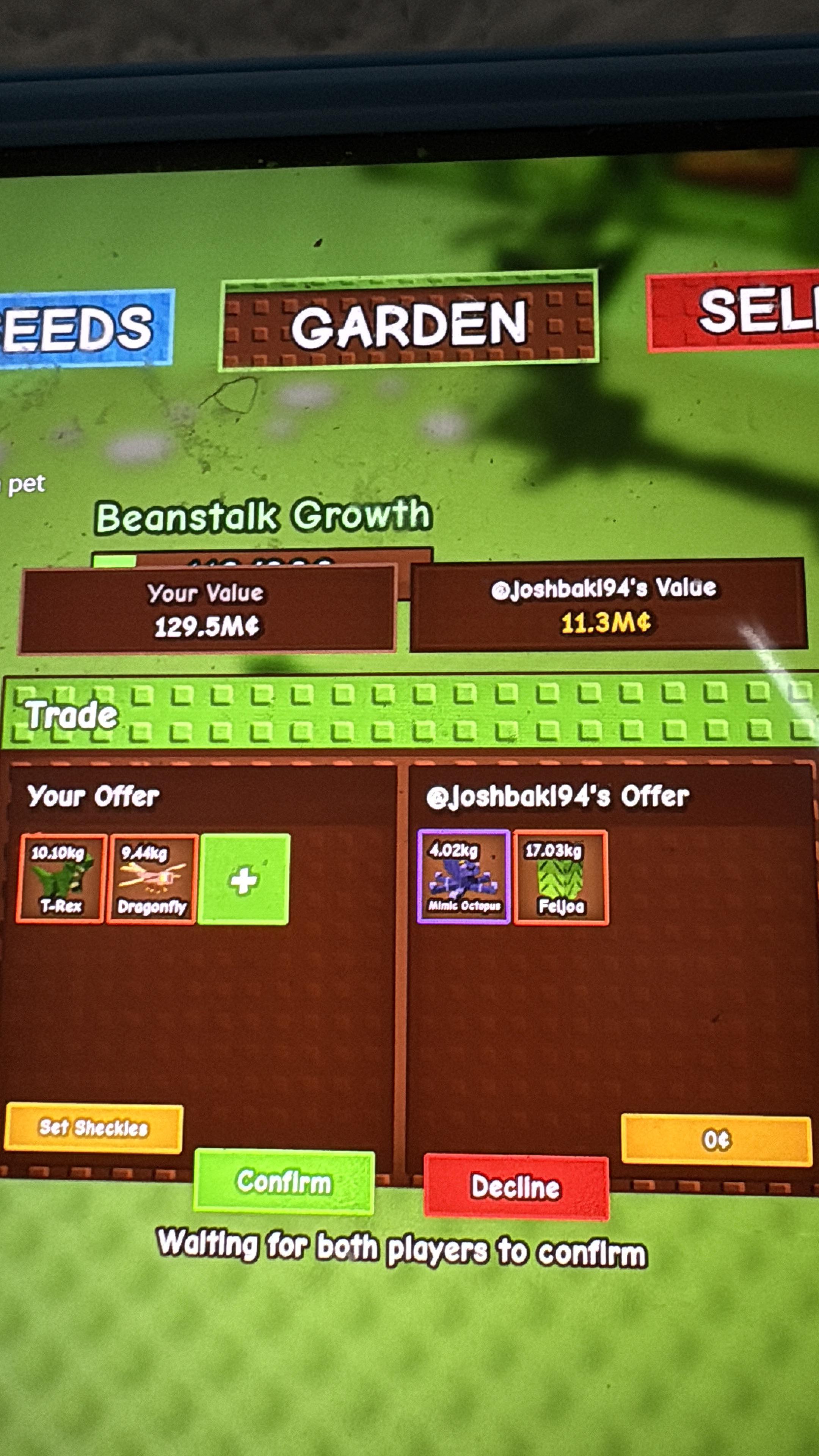Inspect the Mimic Octopus offered
The height and width of the screenshot is (1456, 819).
tap(463, 877)
